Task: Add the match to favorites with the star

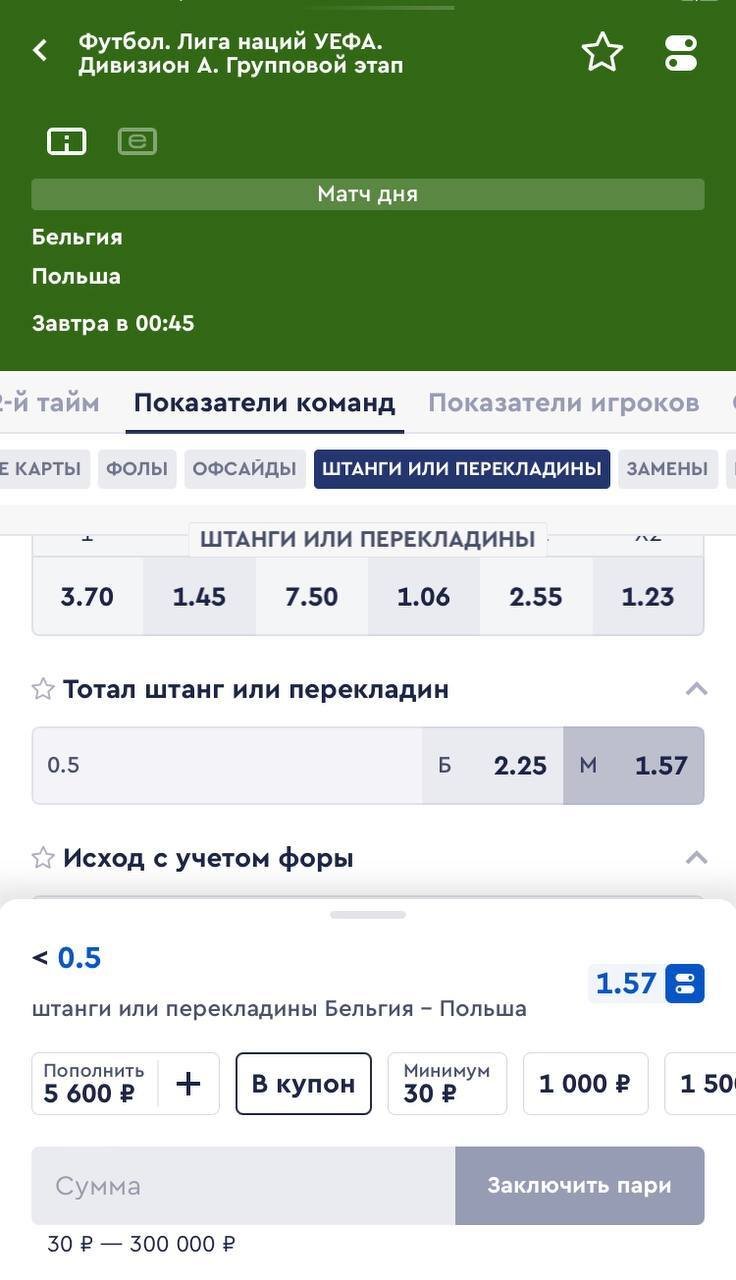Action: (x=602, y=52)
